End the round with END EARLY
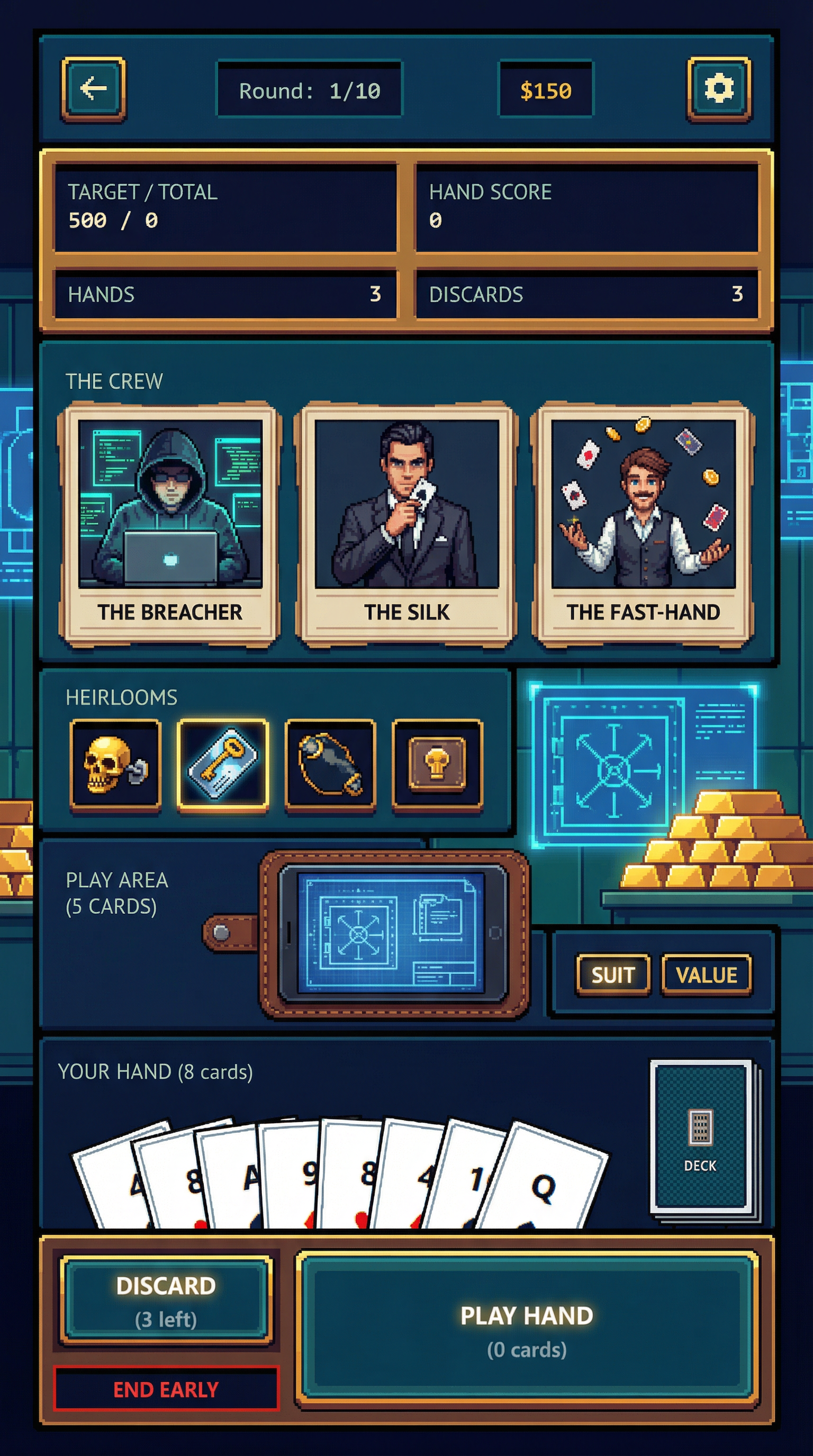Image resolution: width=813 pixels, height=1456 pixels. tap(166, 1389)
